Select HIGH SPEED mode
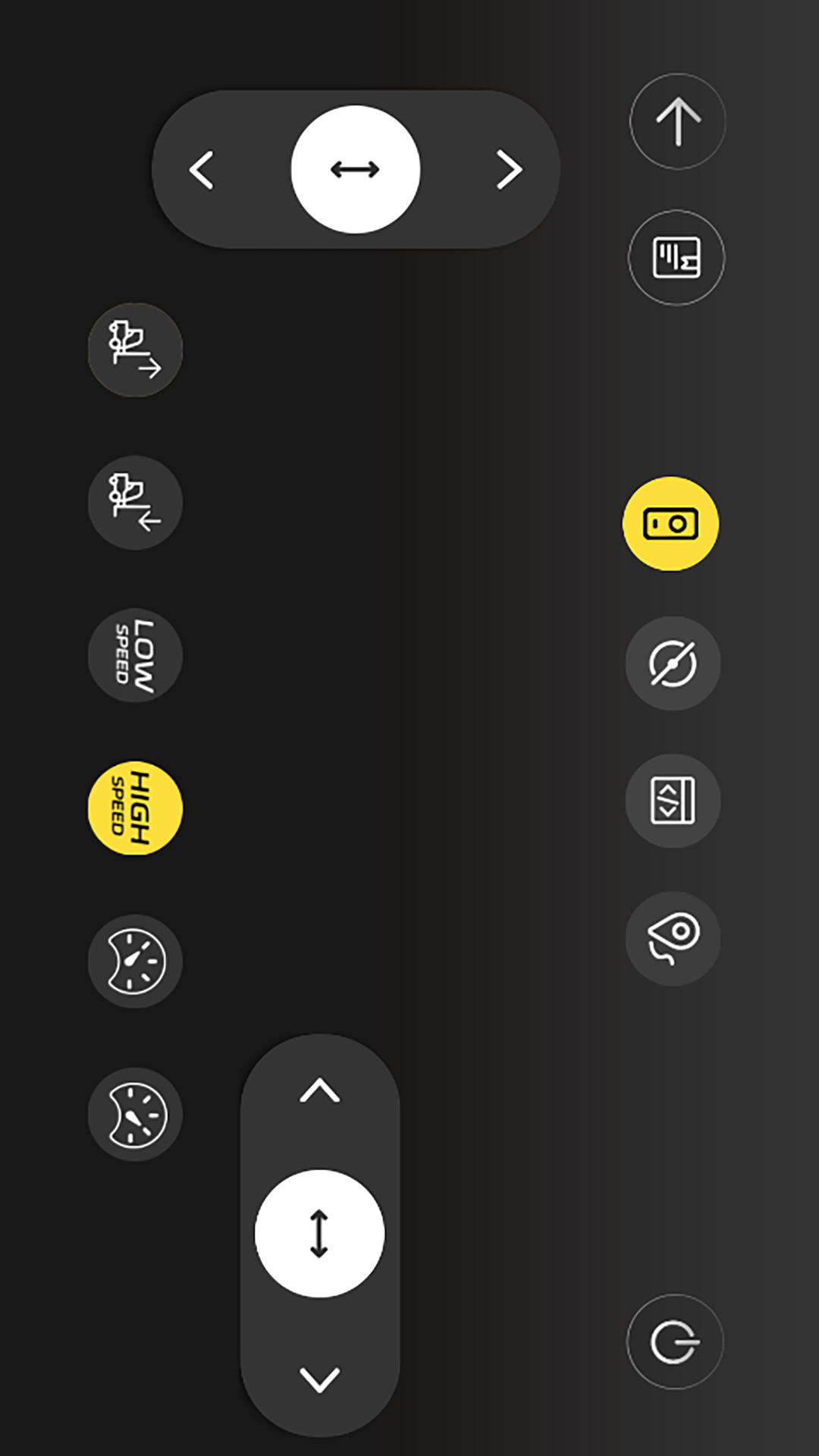819x1456 pixels. [135, 808]
